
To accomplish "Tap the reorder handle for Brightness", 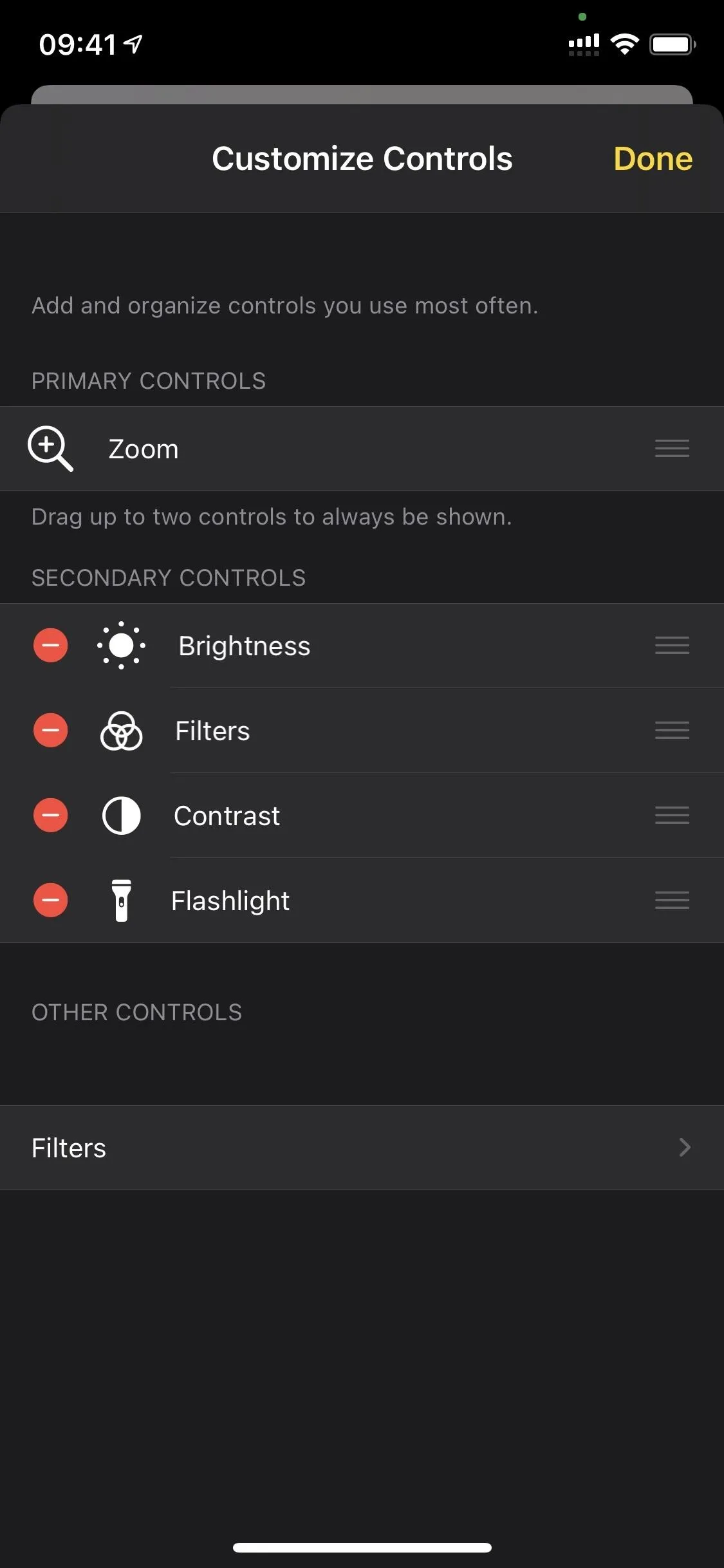I will [672, 646].
